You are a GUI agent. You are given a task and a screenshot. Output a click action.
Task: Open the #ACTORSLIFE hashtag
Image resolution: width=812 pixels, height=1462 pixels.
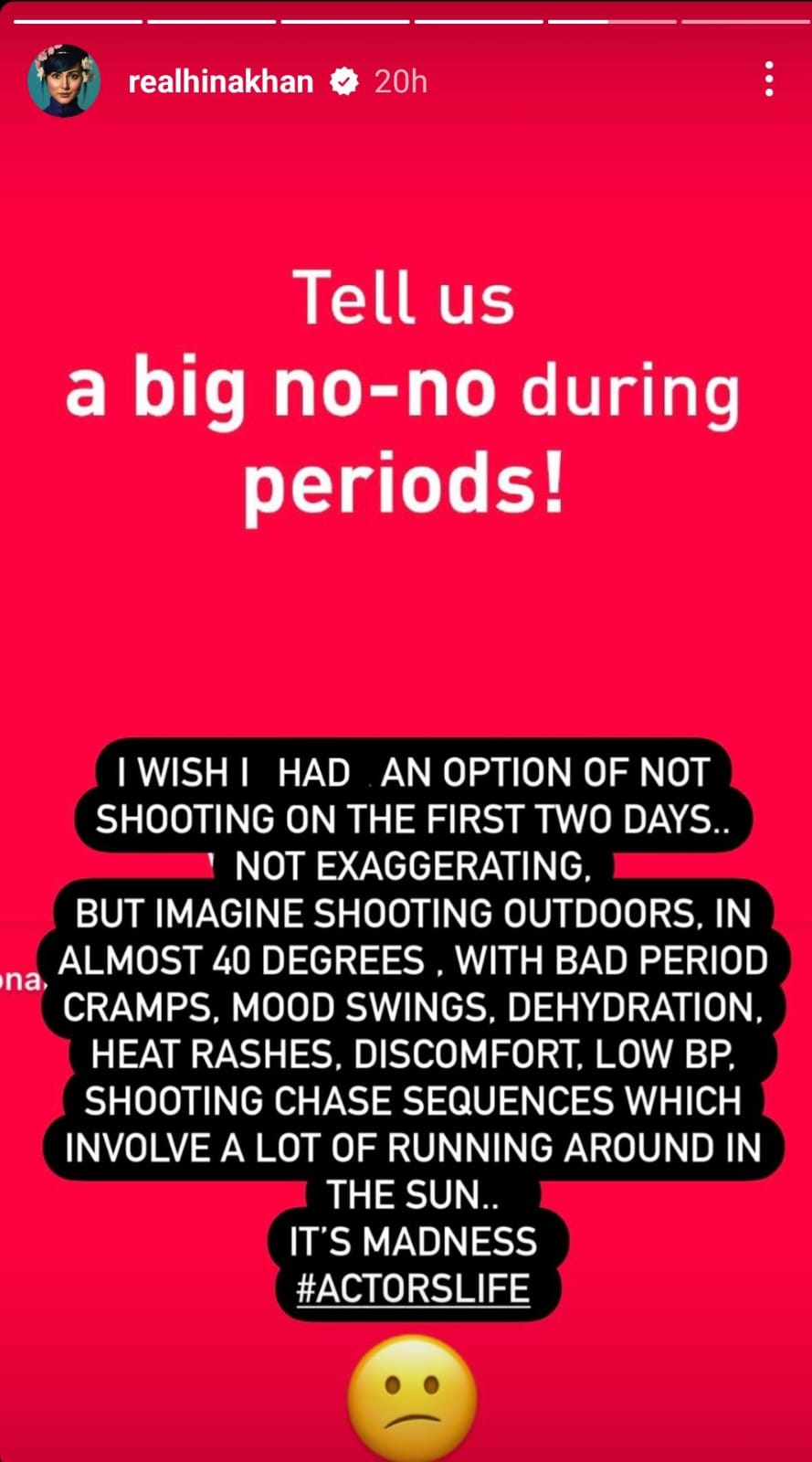coord(413,1288)
